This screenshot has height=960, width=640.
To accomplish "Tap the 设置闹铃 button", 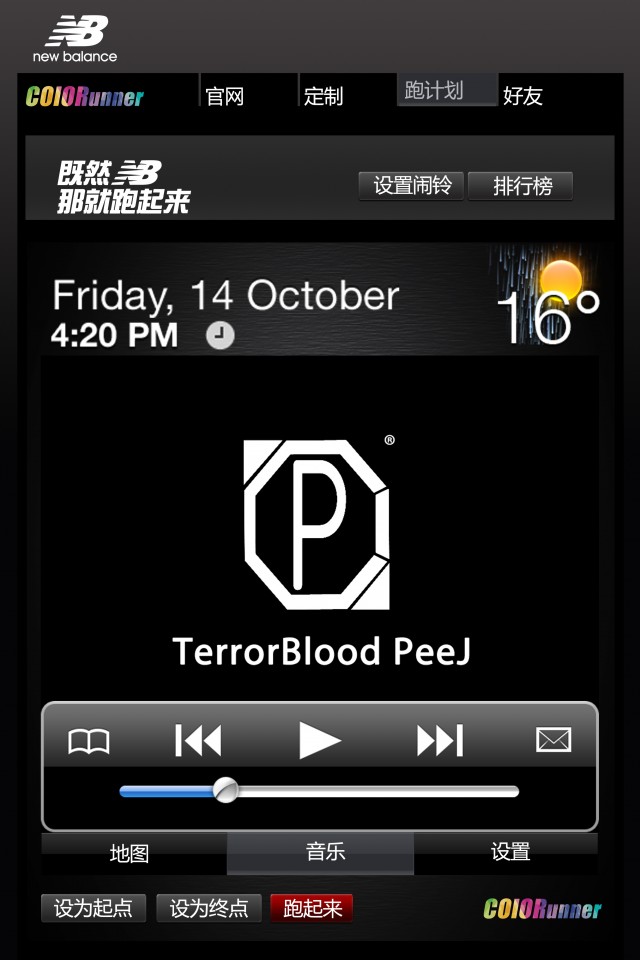I will coord(411,186).
